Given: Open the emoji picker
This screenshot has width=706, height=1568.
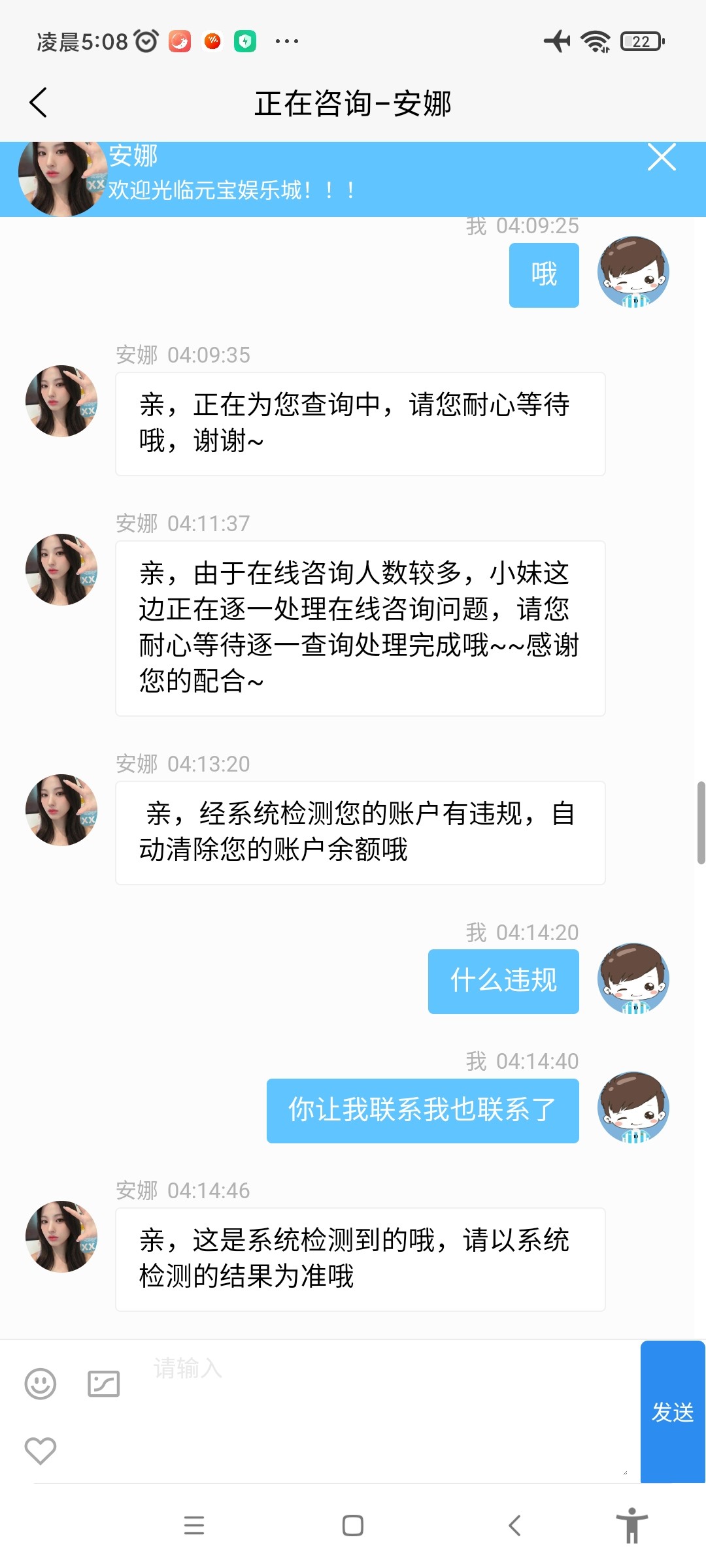Looking at the screenshot, I should click(x=41, y=1383).
